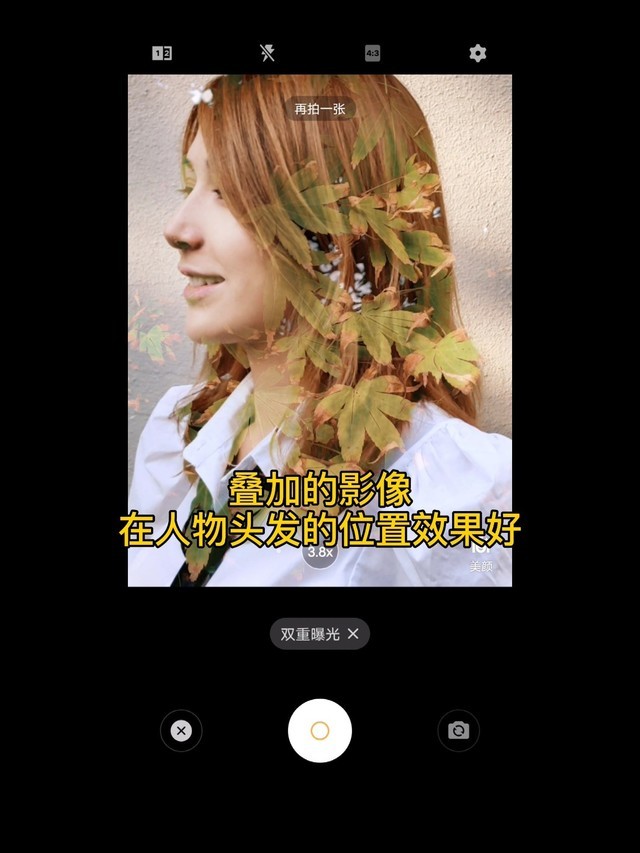Tap the 3.8x zoom level button
This screenshot has height=853, width=640.
coord(320,552)
